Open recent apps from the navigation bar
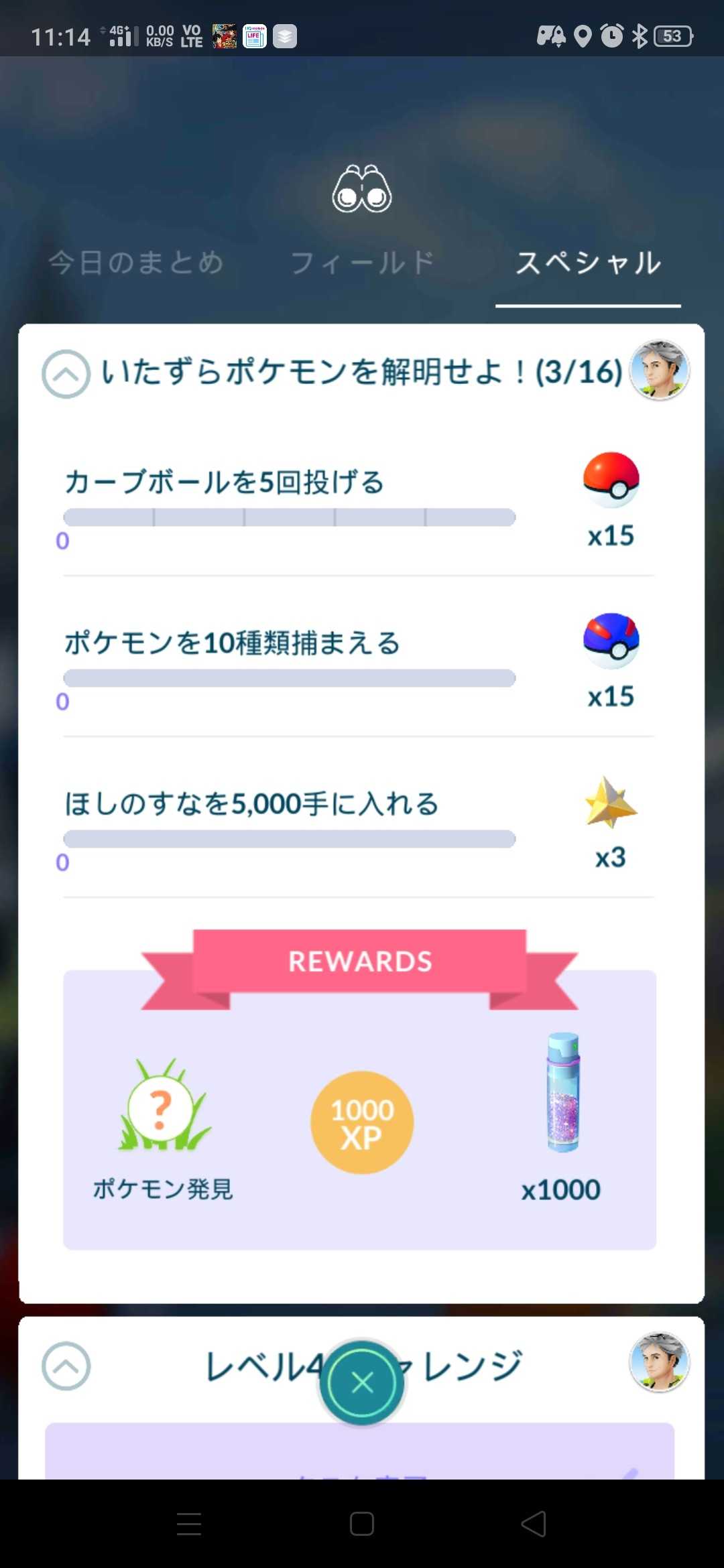The image size is (724, 1568). [x=189, y=1524]
